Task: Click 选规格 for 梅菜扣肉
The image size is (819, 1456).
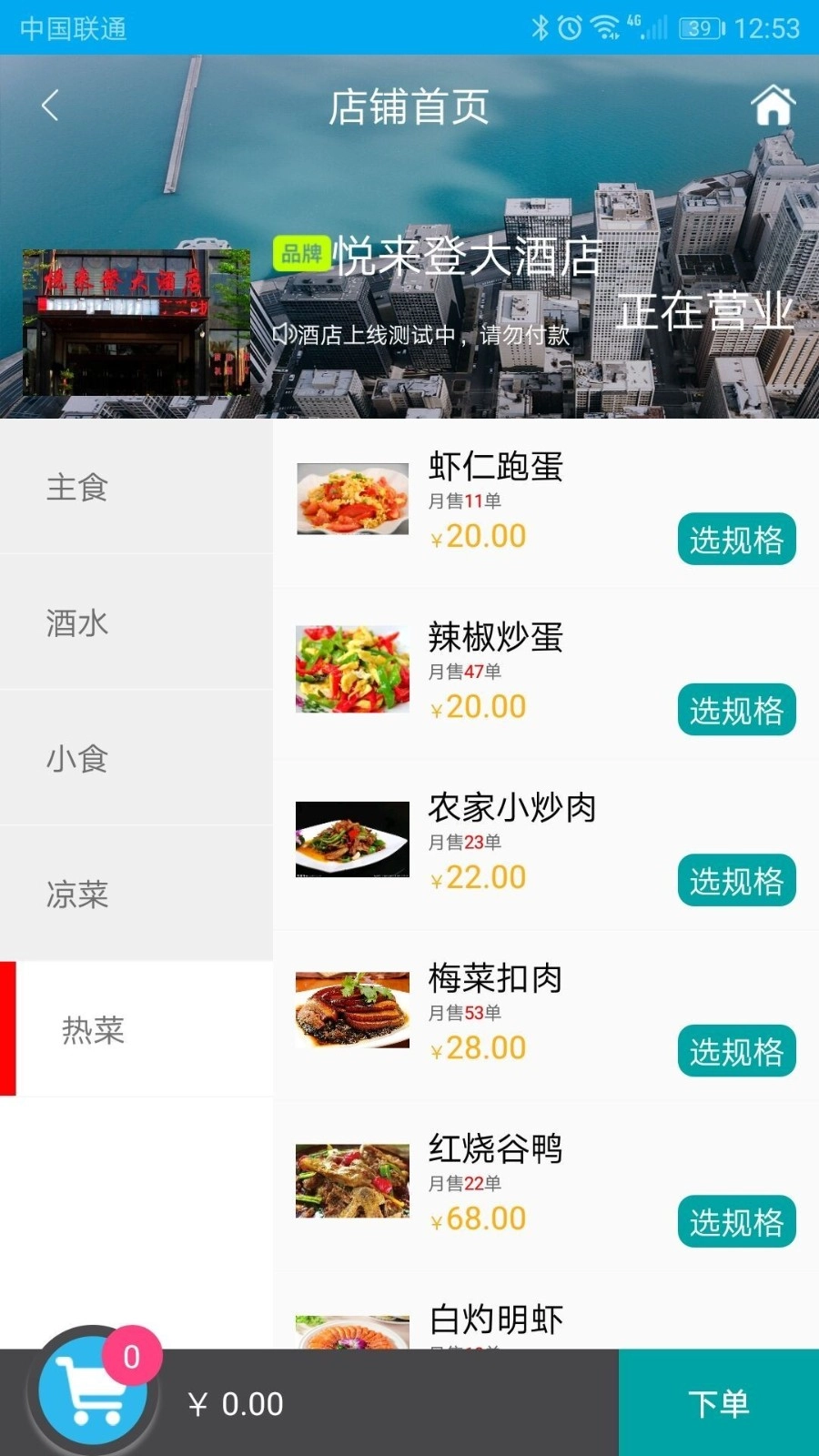Action: coord(736,1052)
